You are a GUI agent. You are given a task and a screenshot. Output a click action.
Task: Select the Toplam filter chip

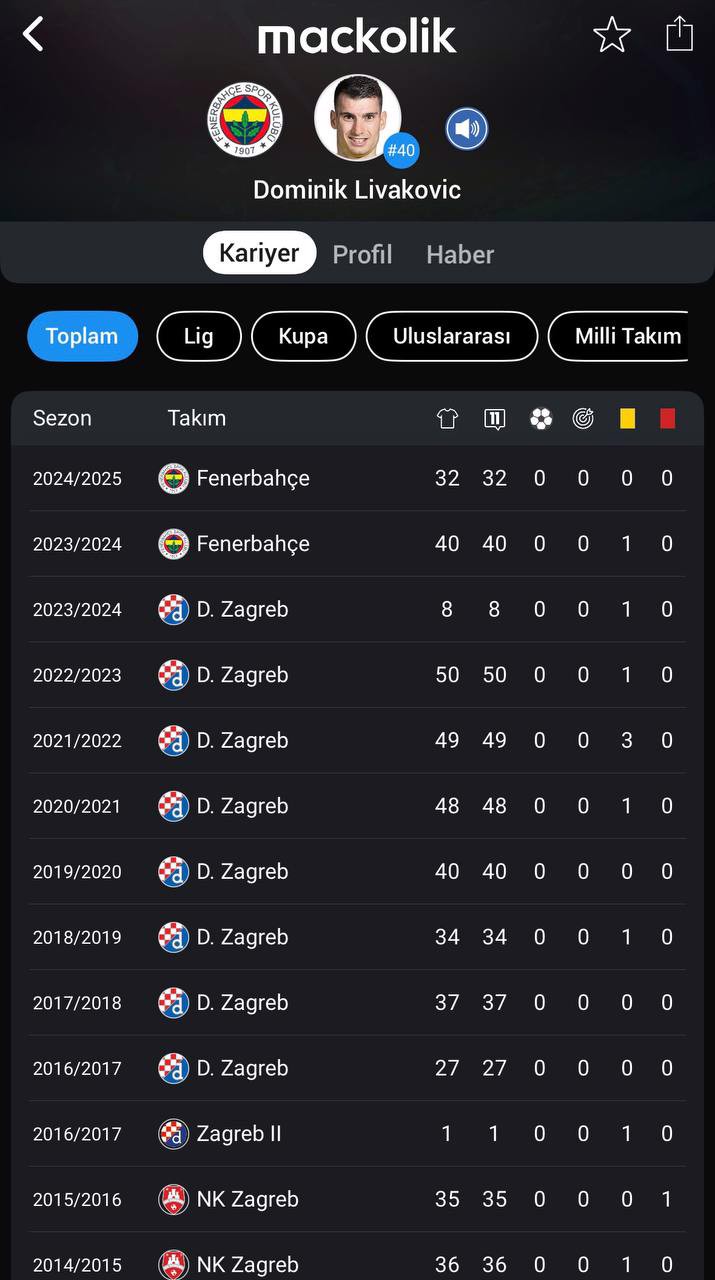[x=82, y=336]
